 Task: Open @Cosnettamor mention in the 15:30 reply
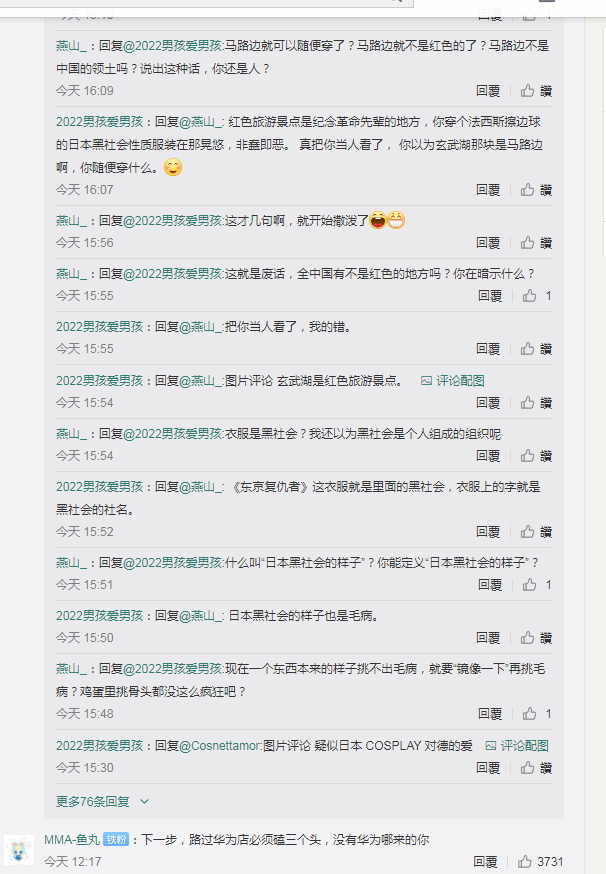(219, 745)
